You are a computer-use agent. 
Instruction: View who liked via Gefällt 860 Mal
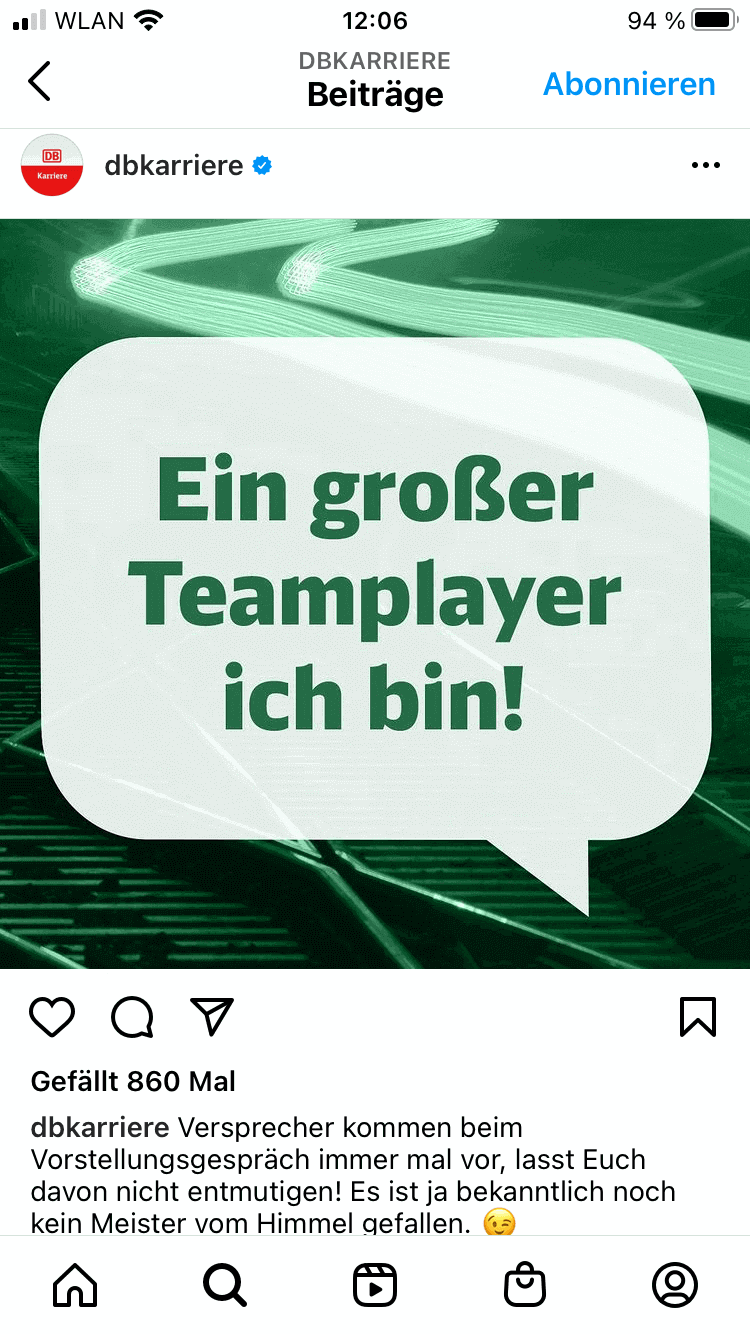tap(133, 1081)
